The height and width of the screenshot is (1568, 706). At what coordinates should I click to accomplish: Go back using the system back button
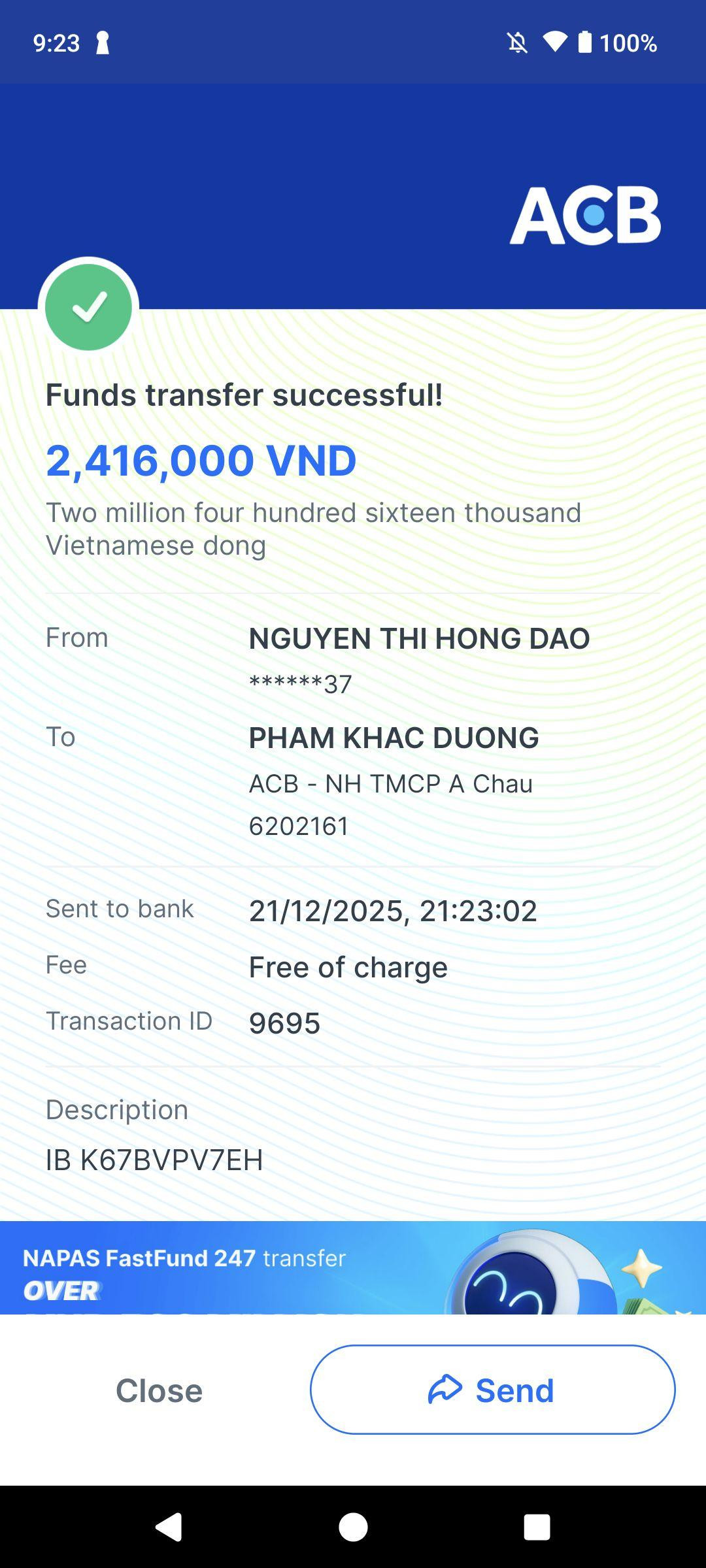(168, 1527)
